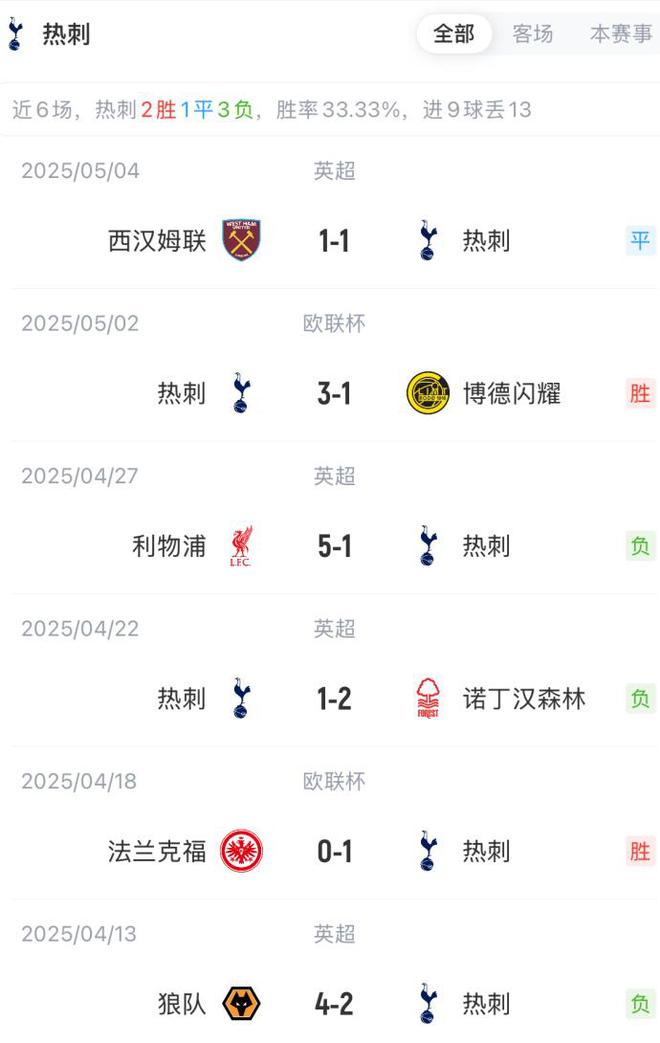Open the 狼队 4-2 热刺 match
The image size is (660, 1043).
(x=333, y=1003)
